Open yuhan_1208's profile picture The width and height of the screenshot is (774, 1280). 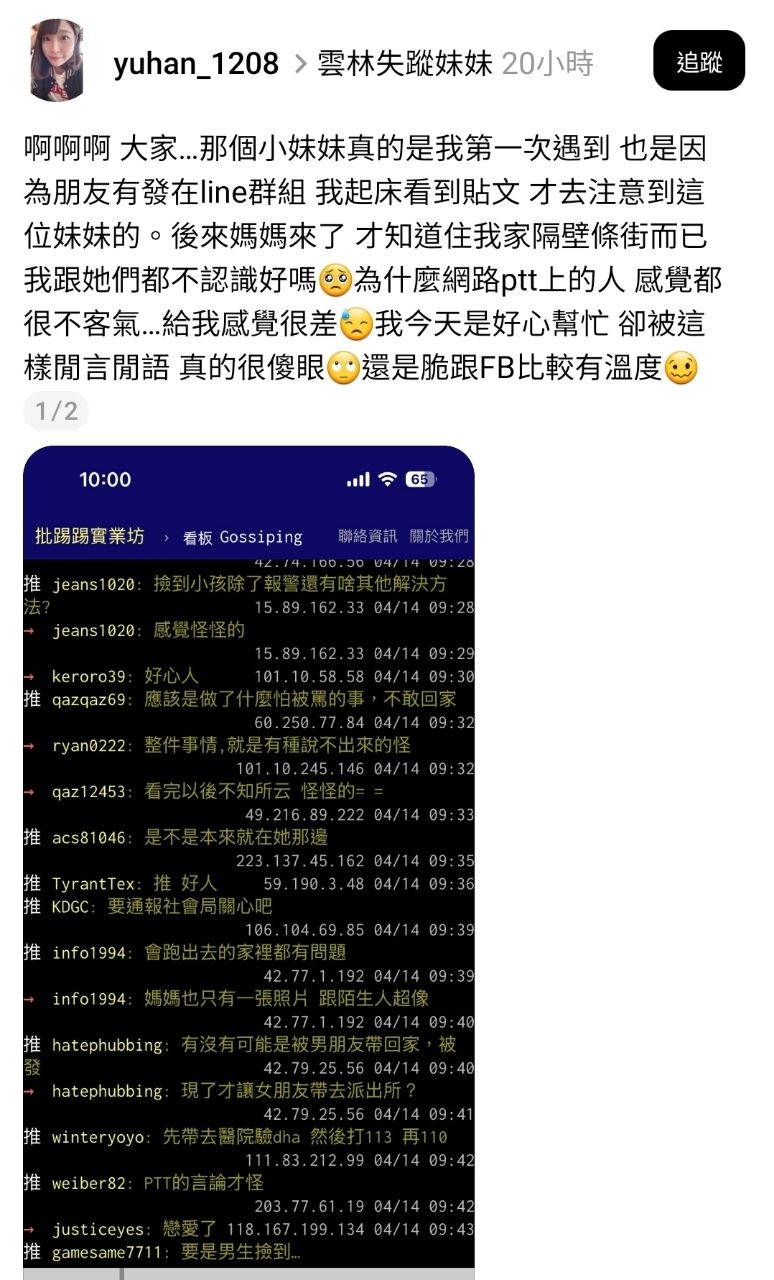(57, 61)
